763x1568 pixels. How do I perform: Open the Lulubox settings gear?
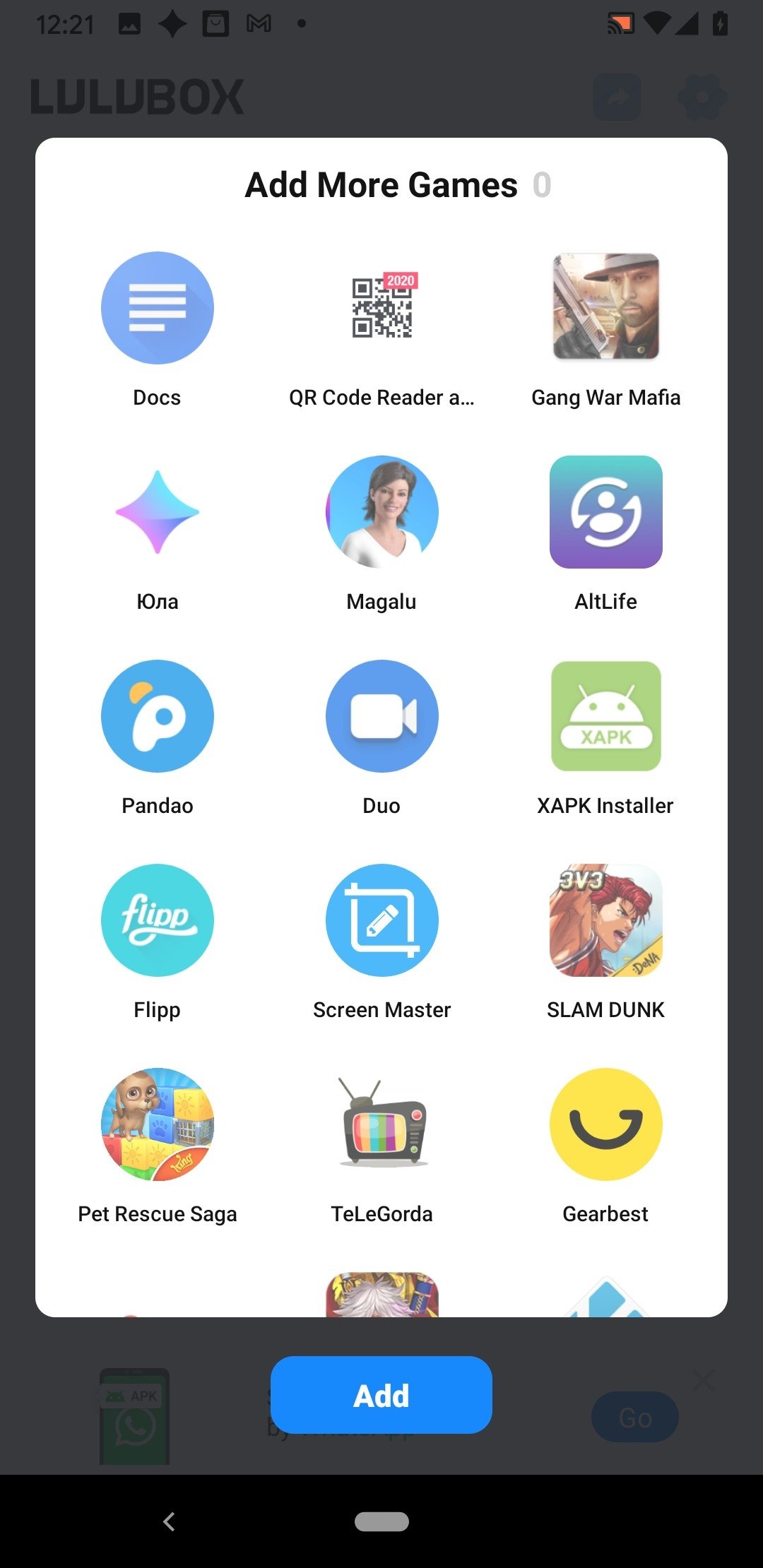click(702, 97)
